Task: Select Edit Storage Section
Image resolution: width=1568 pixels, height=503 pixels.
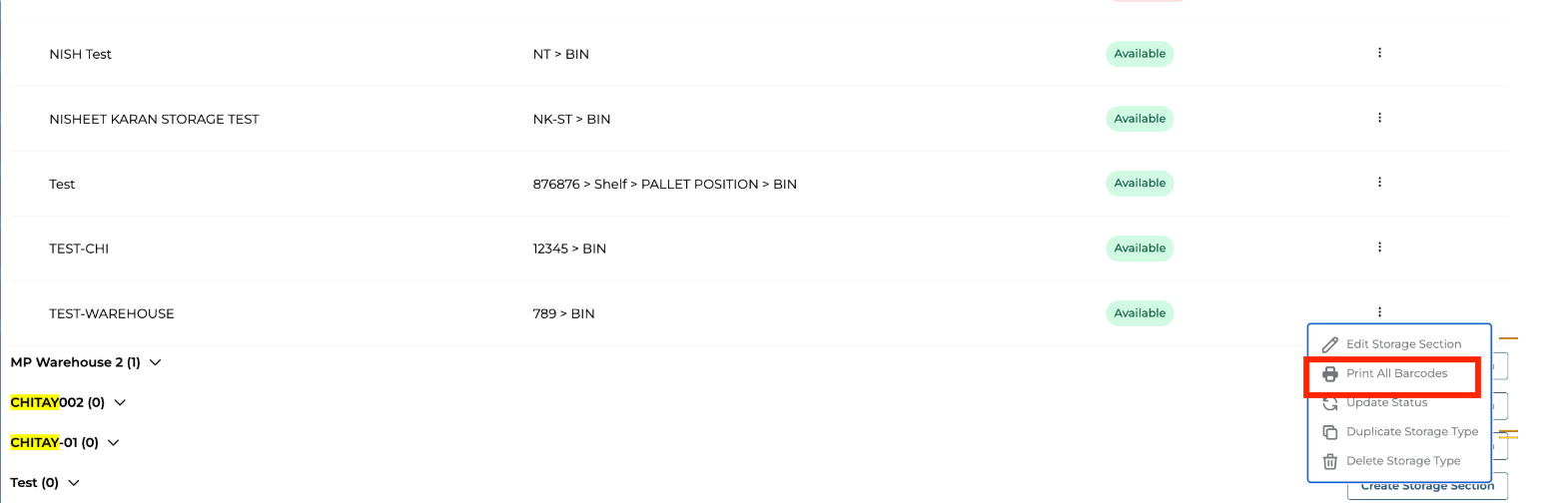Action: click(x=1402, y=344)
